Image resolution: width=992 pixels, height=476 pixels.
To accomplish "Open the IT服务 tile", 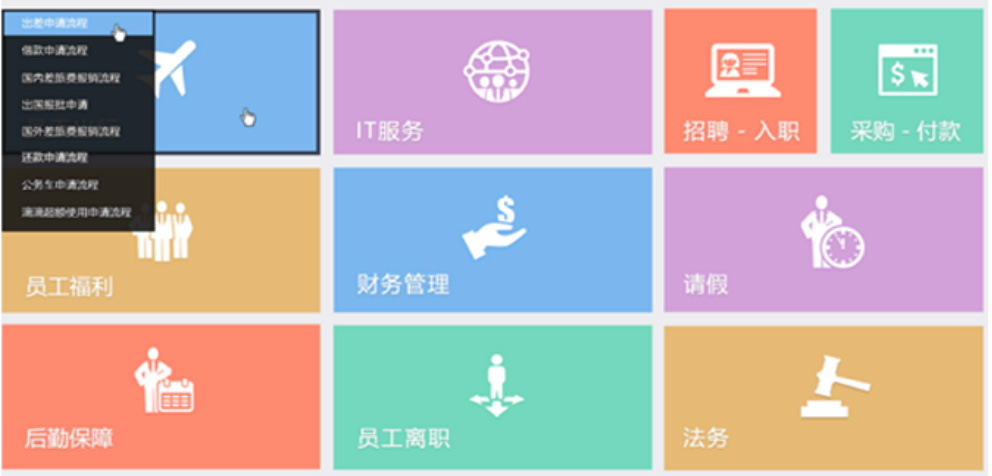I will pos(492,82).
